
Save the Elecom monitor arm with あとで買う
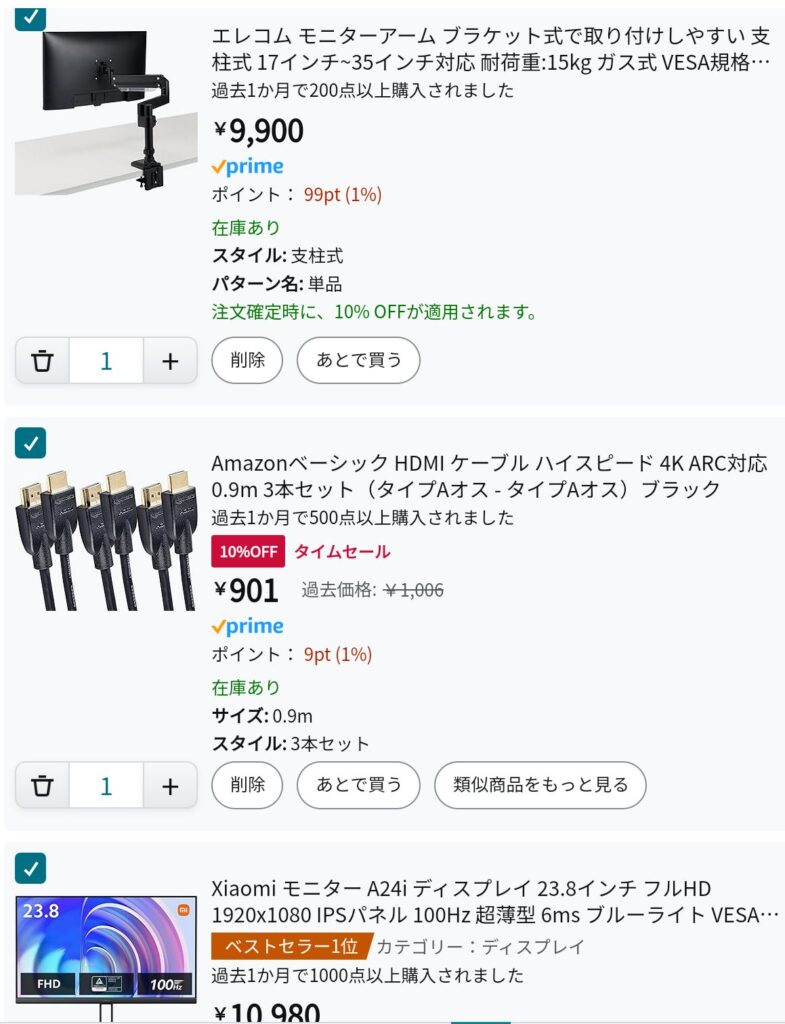point(358,360)
